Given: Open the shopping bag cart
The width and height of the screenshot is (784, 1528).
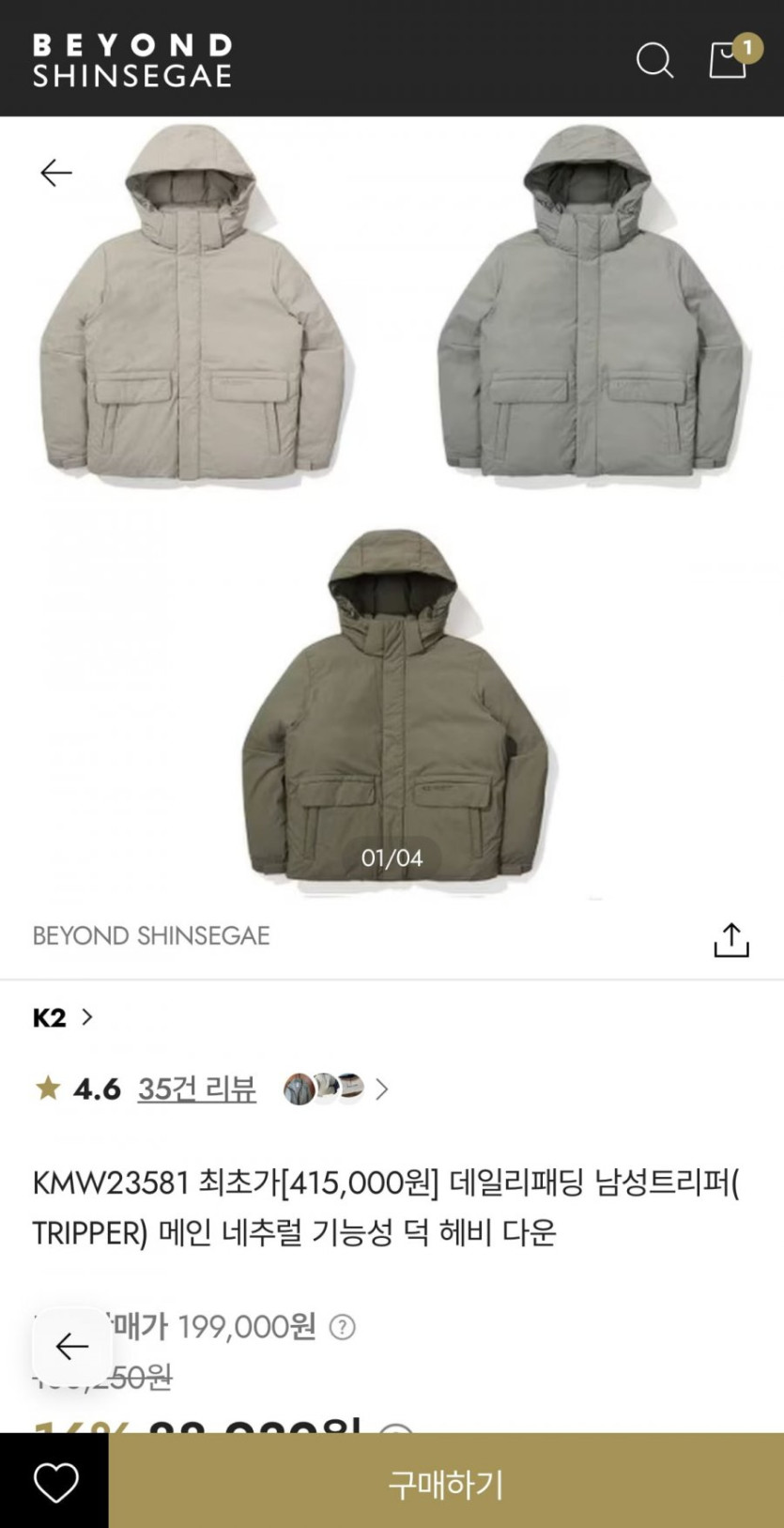Looking at the screenshot, I should tap(728, 59).
